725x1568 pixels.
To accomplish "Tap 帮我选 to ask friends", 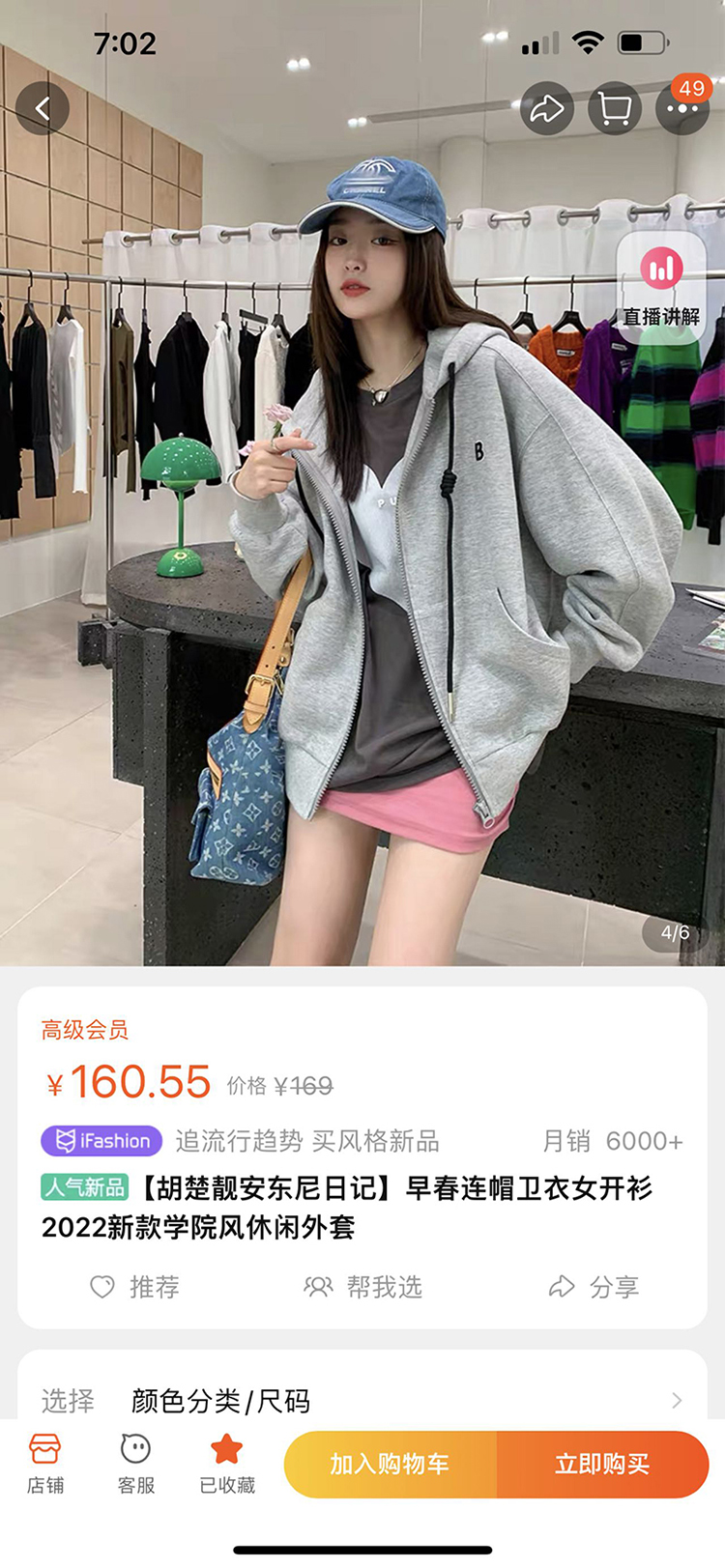I will [x=363, y=1287].
